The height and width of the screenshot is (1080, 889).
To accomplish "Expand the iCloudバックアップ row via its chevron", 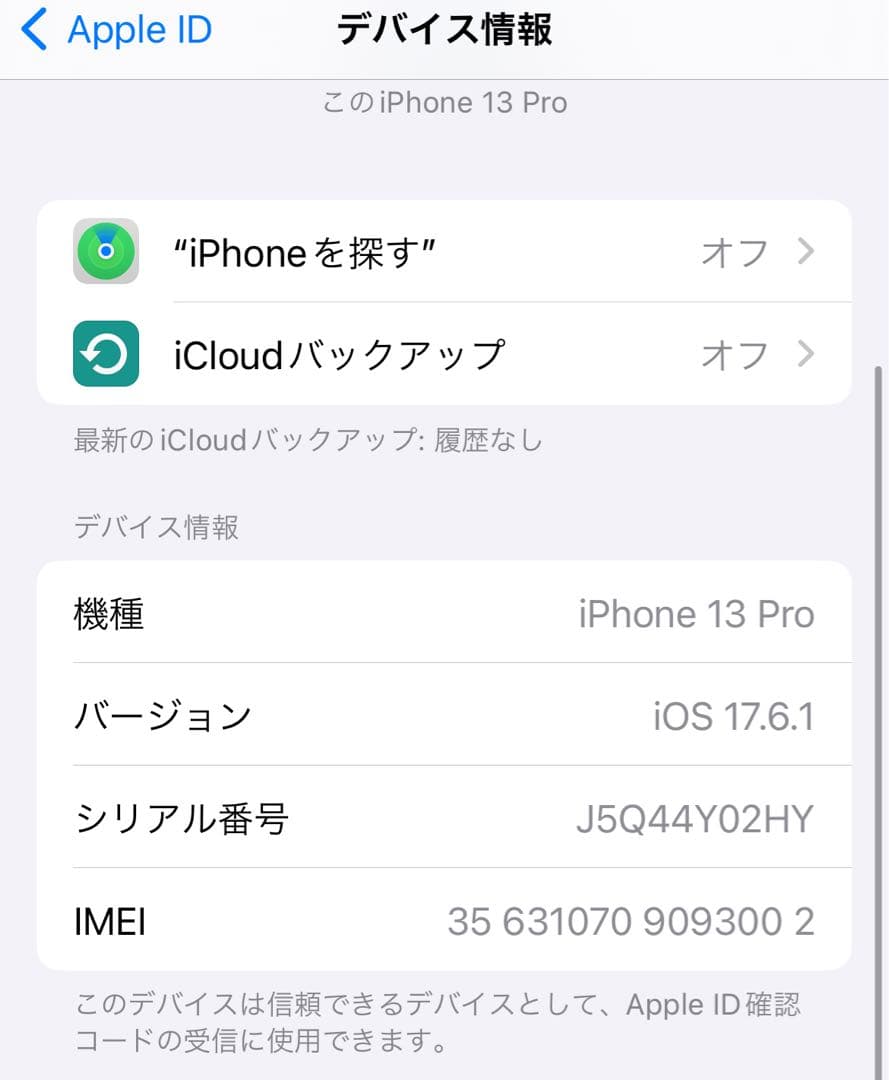I will tap(806, 354).
